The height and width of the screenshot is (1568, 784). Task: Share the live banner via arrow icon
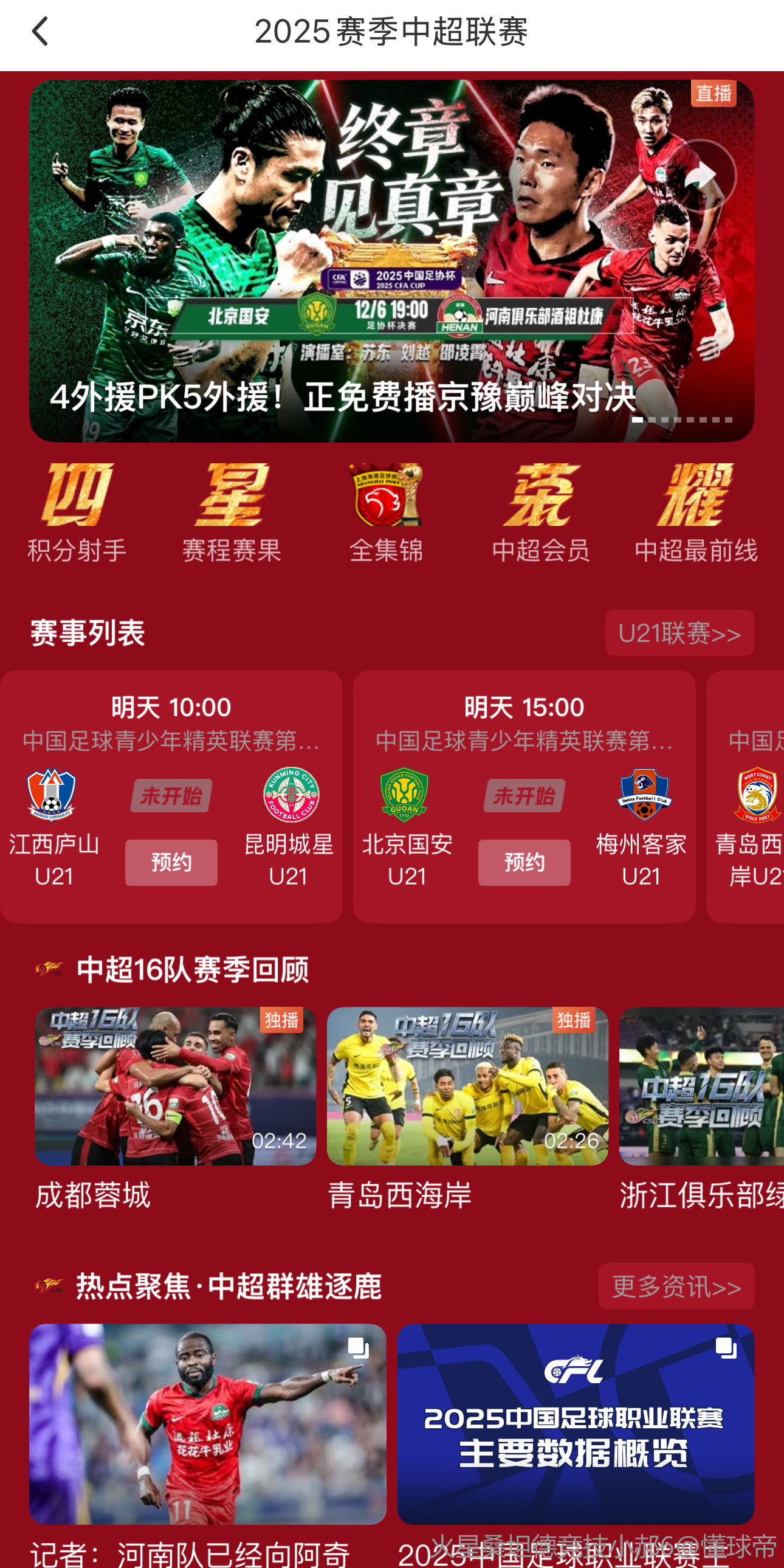point(700,175)
